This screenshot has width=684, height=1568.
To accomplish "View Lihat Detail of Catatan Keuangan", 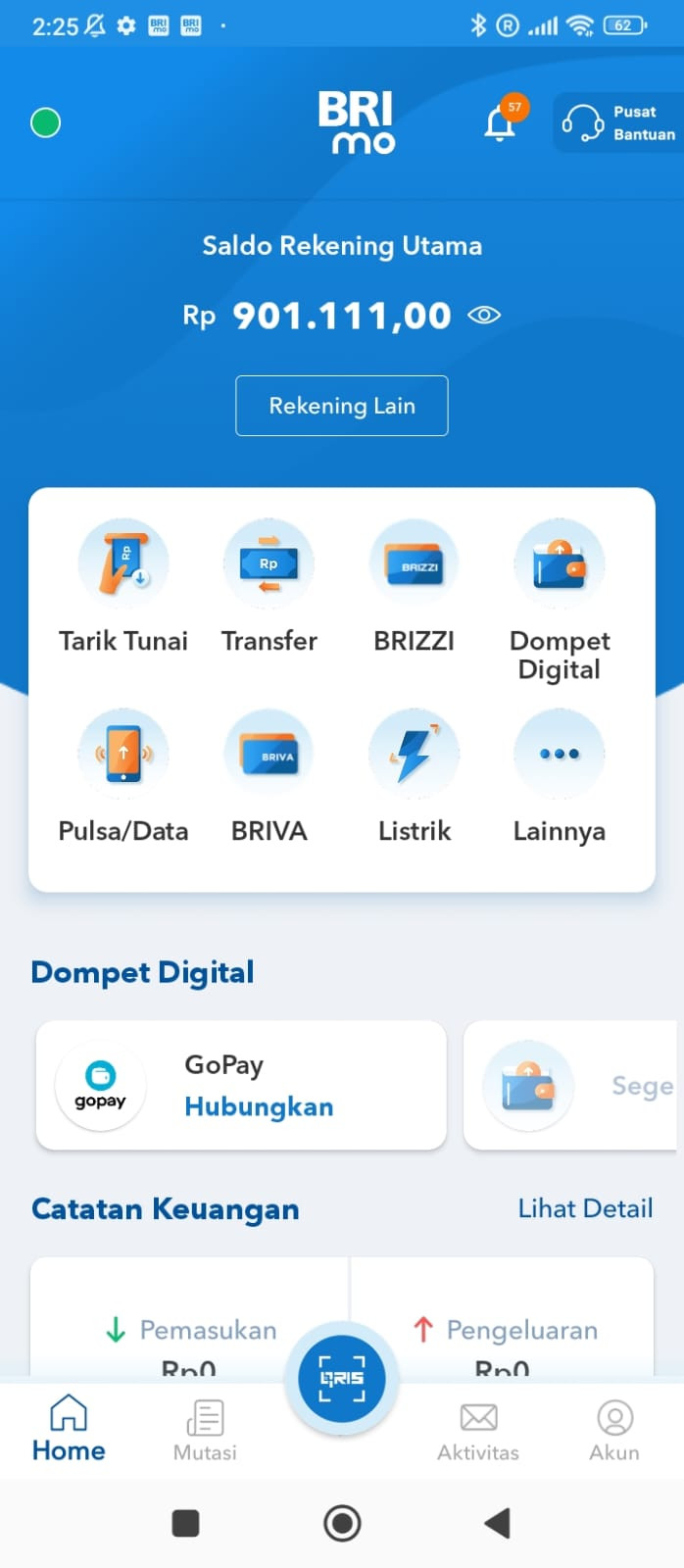I will tap(585, 1208).
